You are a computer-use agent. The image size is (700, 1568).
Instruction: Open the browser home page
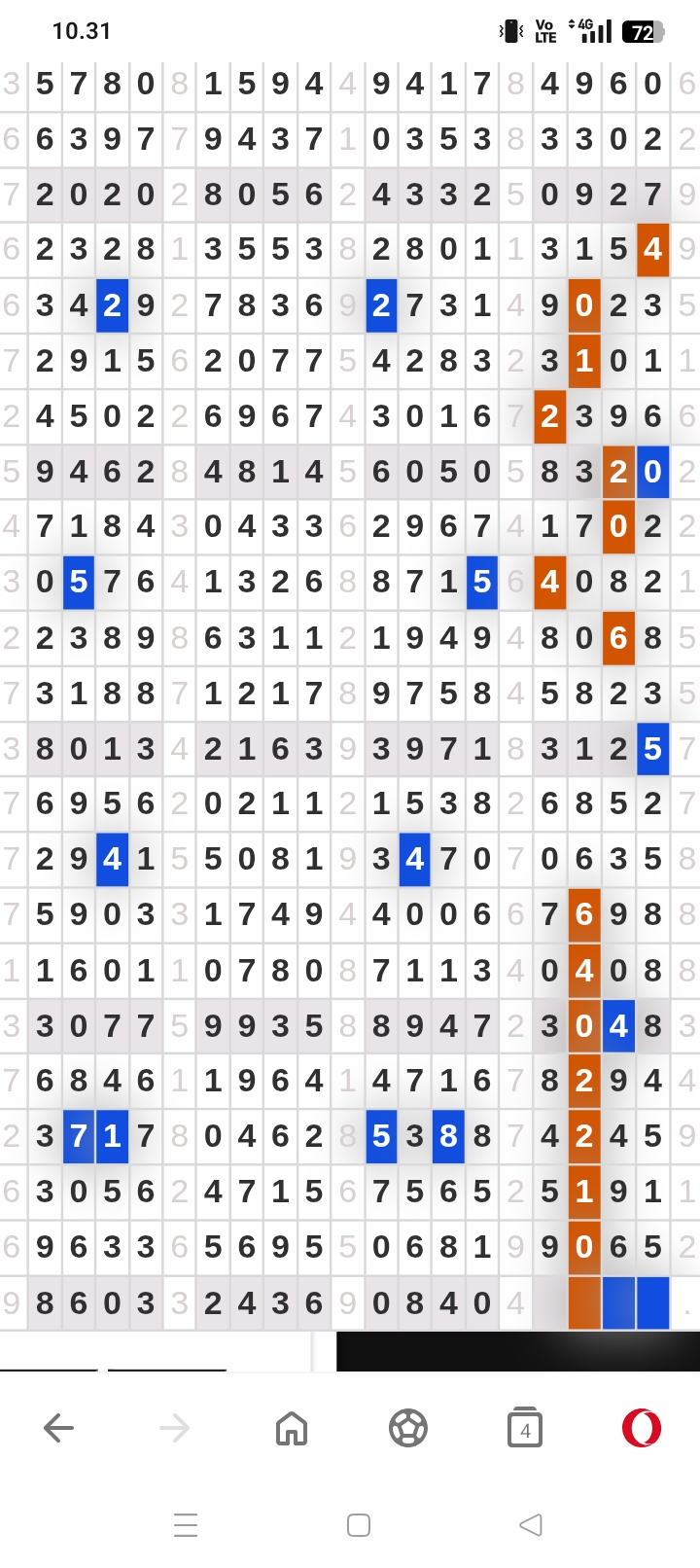tap(292, 1428)
